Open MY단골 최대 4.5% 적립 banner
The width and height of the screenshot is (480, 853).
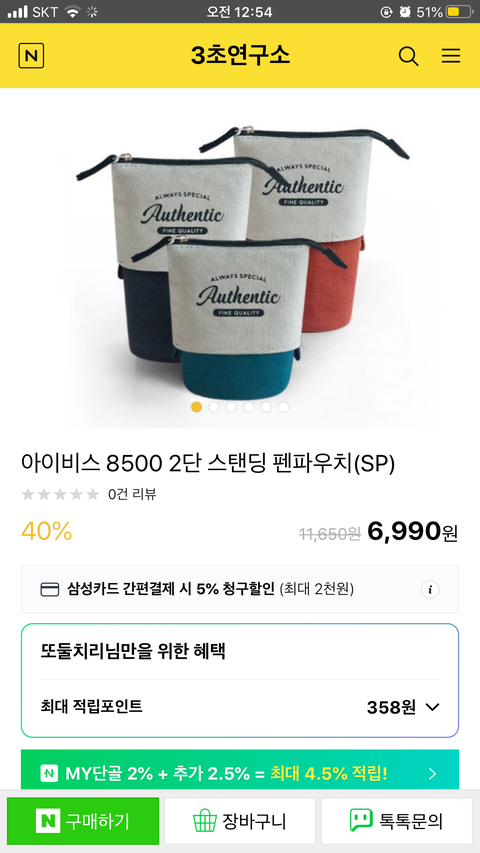[x=239, y=773]
